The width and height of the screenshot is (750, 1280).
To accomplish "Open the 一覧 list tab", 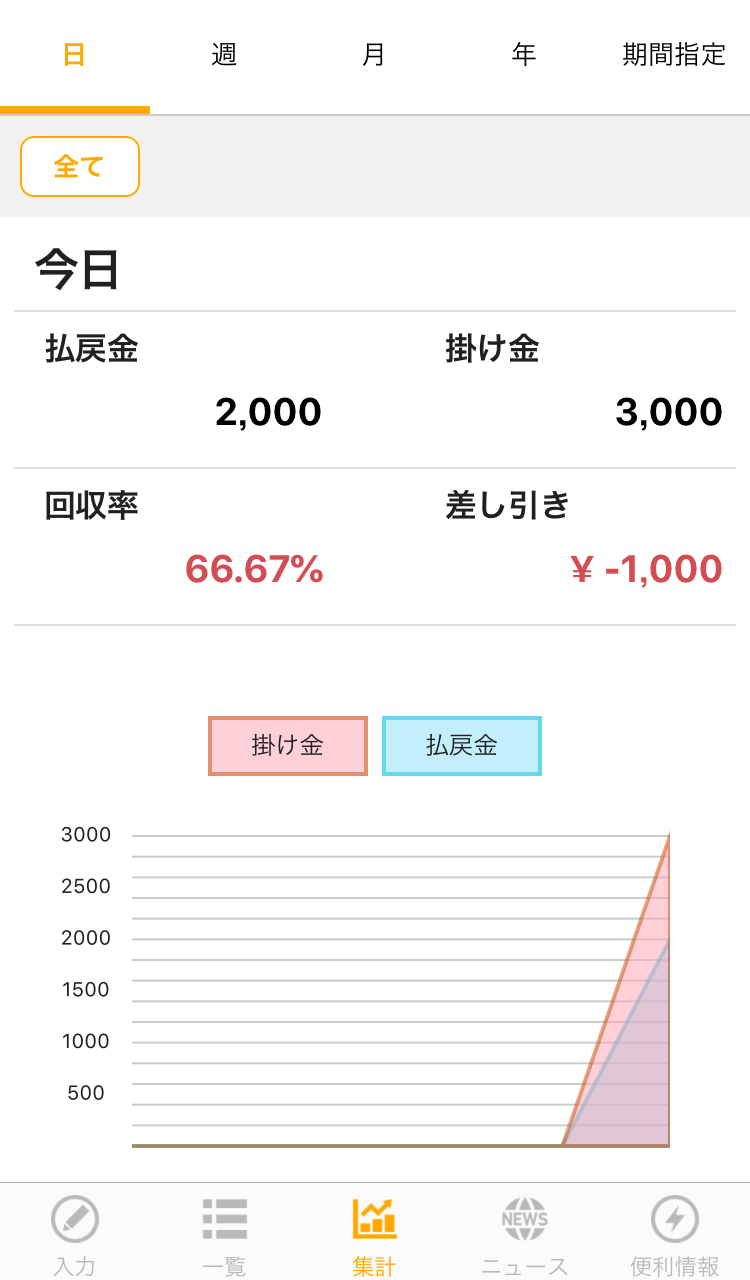I will click(x=225, y=1233).
